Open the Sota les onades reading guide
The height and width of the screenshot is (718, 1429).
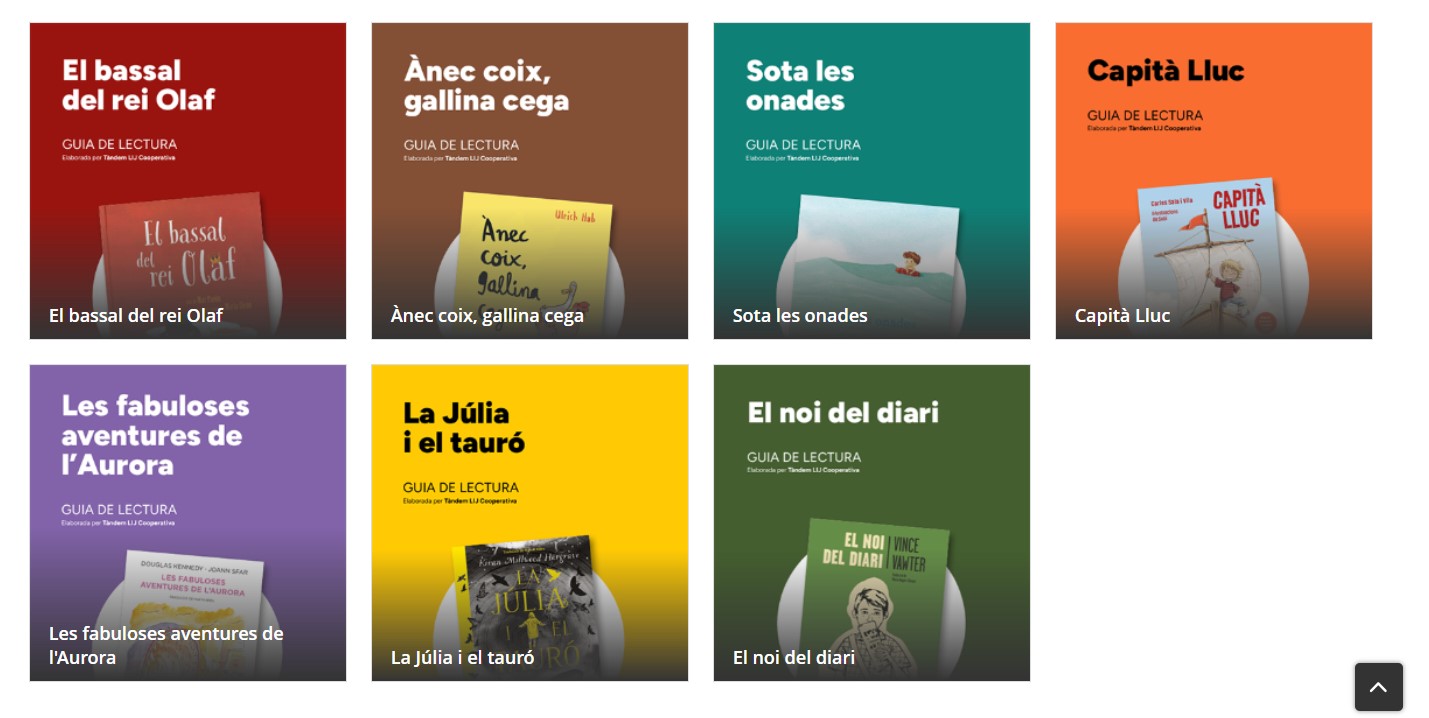pos(872,181)
